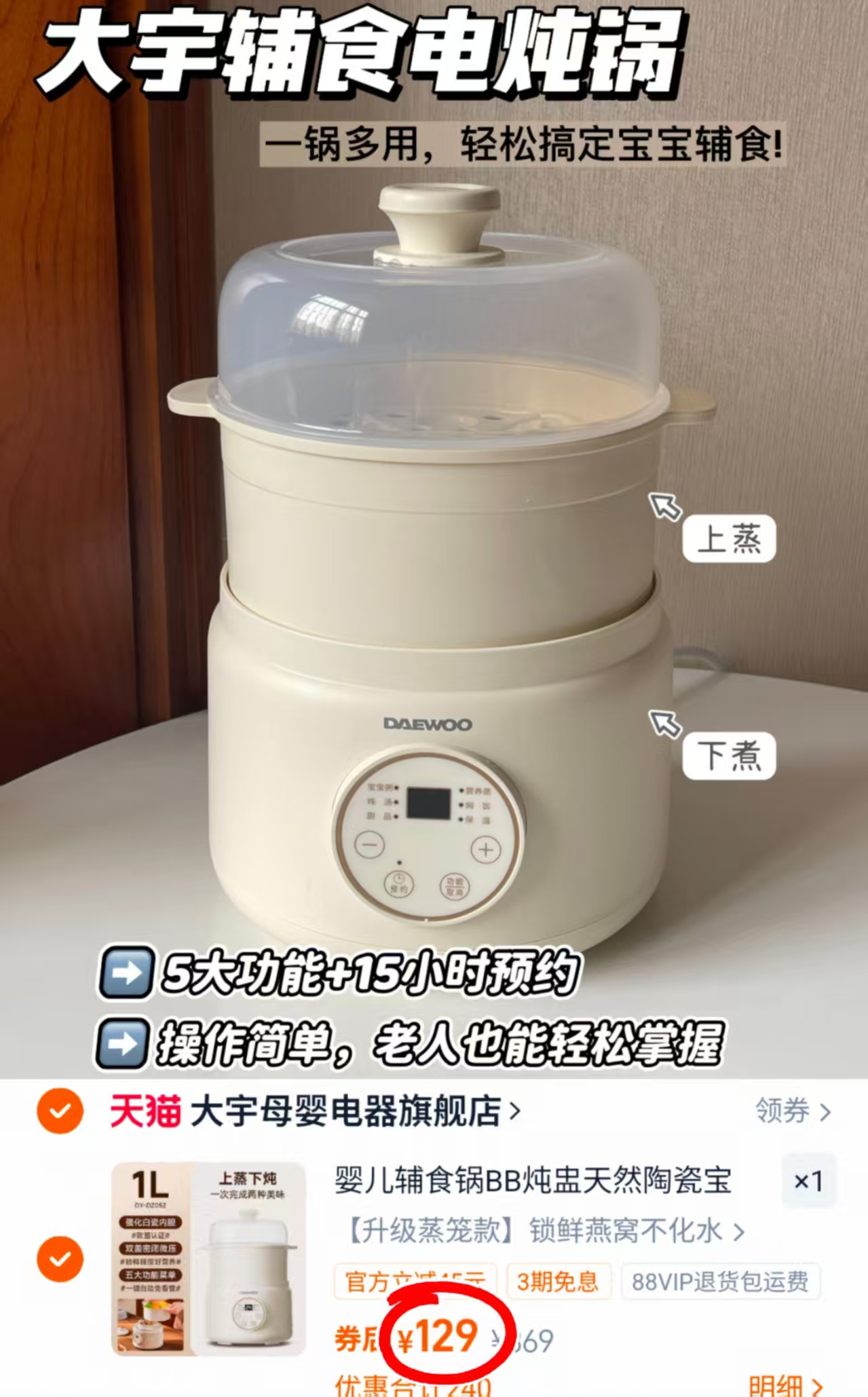Select the 88VIP退货包运费 tag
Screen dimensions: 868x1397
tap(721, 1282)
